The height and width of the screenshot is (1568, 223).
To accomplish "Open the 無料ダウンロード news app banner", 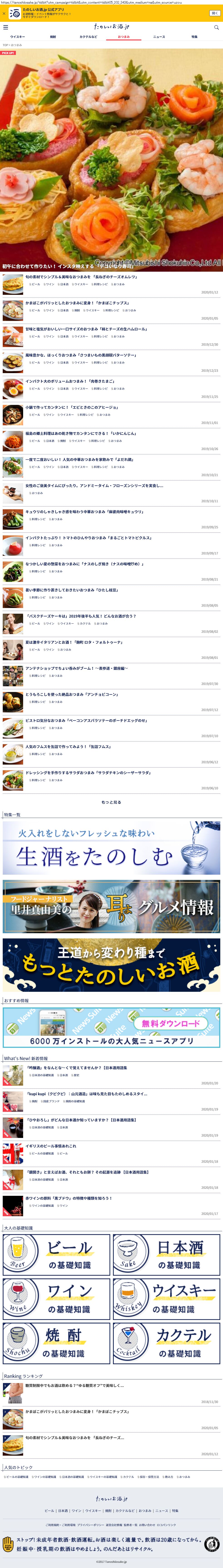I will click(x=111, y=1027).
